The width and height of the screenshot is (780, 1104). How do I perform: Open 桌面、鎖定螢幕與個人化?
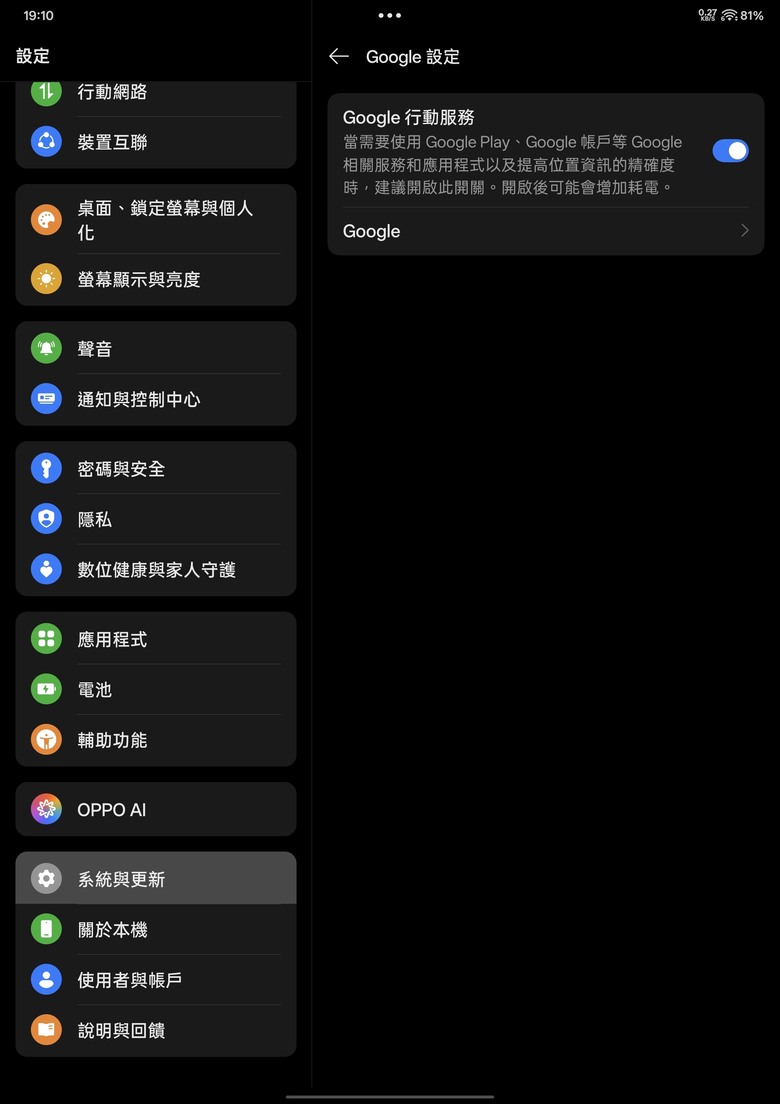coord(156,220)
